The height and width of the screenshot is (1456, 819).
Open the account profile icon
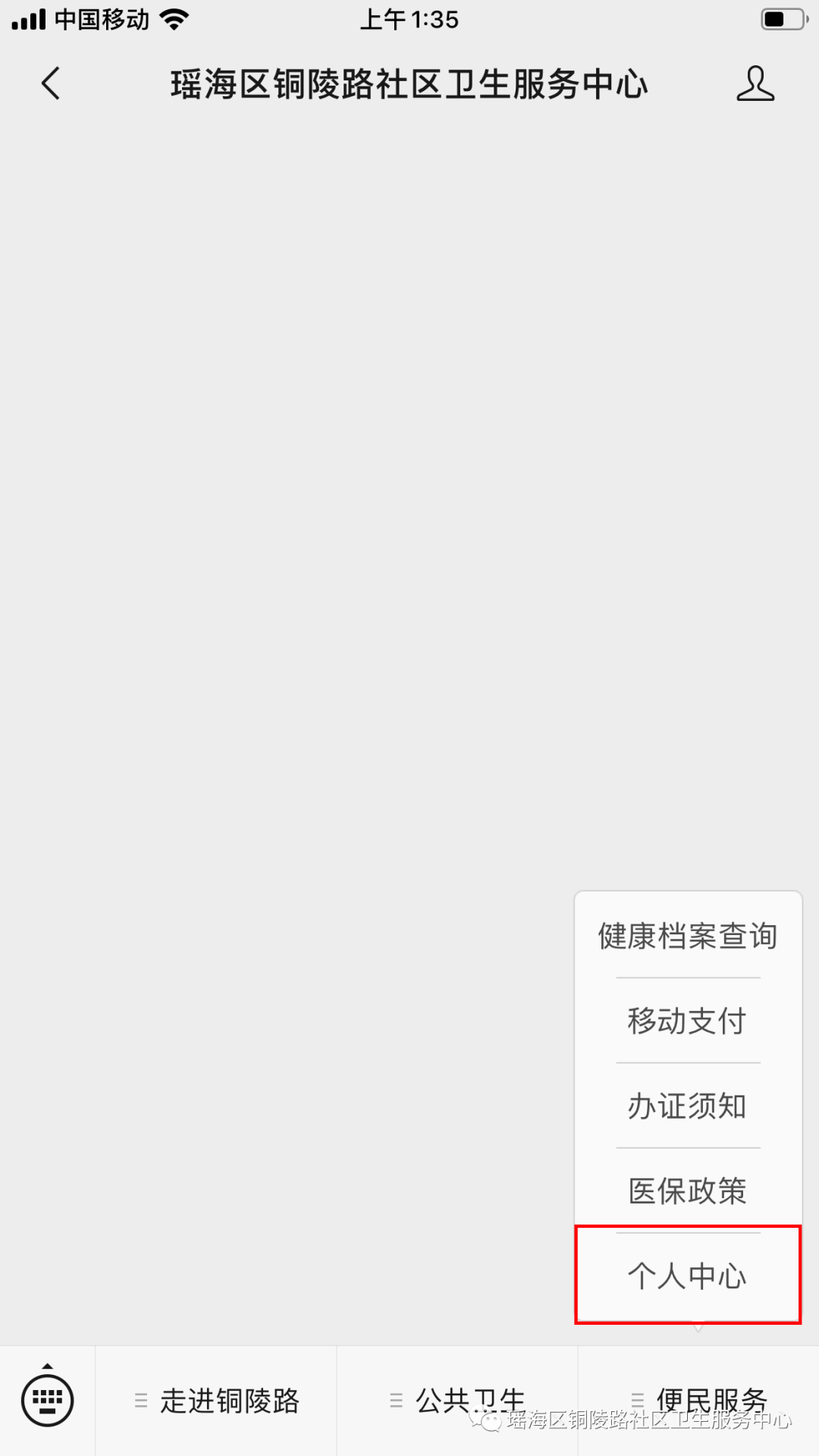(x=755, y=83)
